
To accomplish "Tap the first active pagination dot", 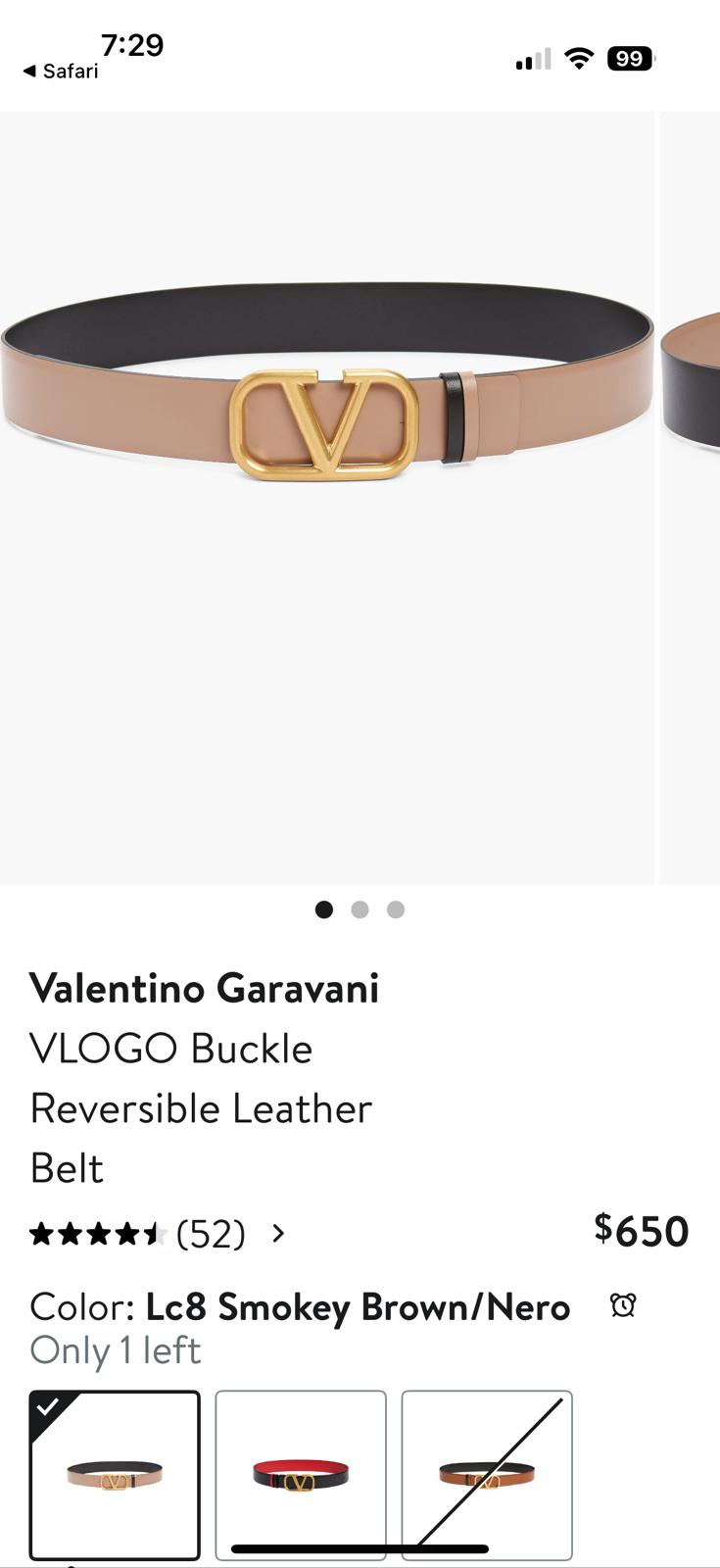I will click(x=324, y=909).
